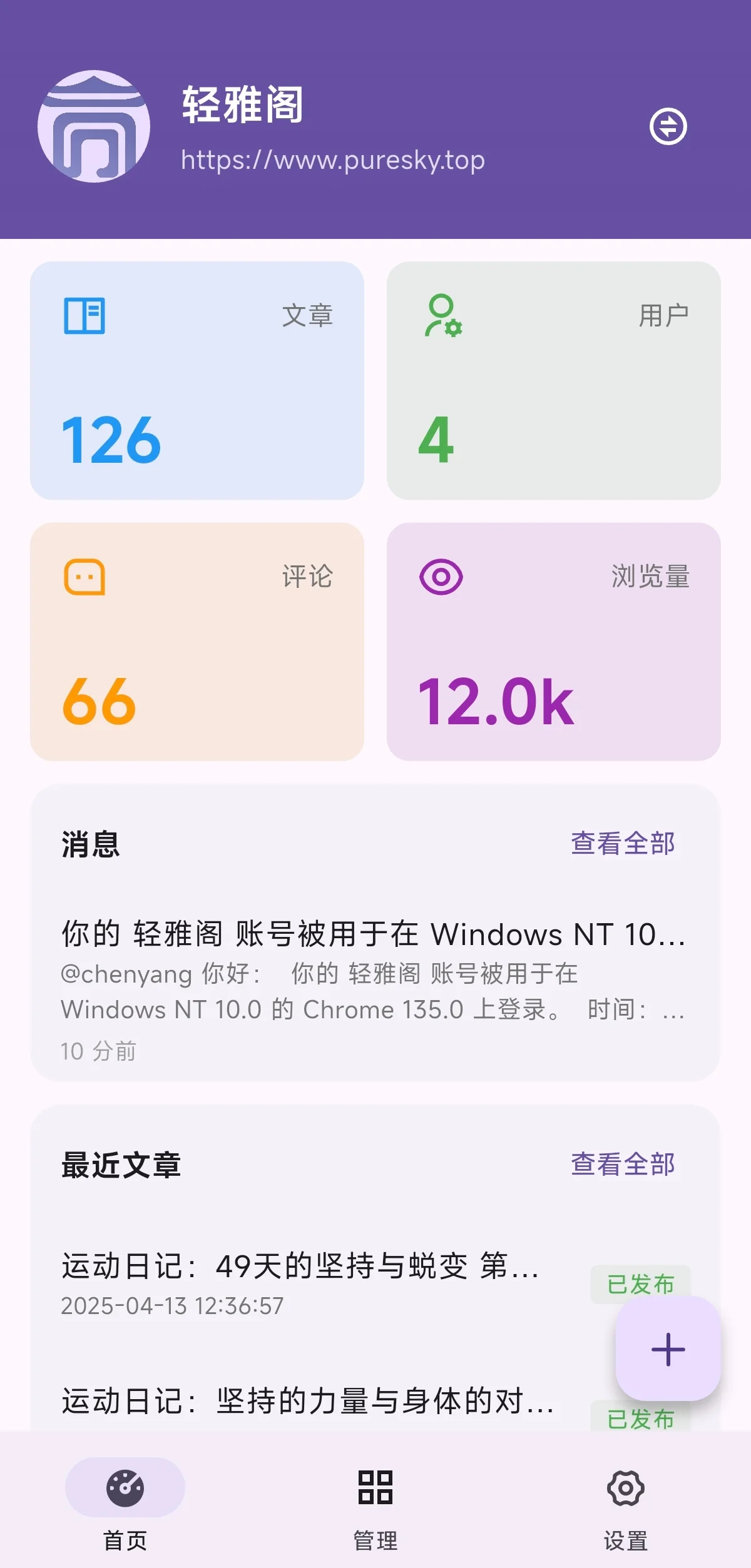View all messages via 查看全部 in 消息
Viewport: 751px width, 1568px height.
(622, 843)
